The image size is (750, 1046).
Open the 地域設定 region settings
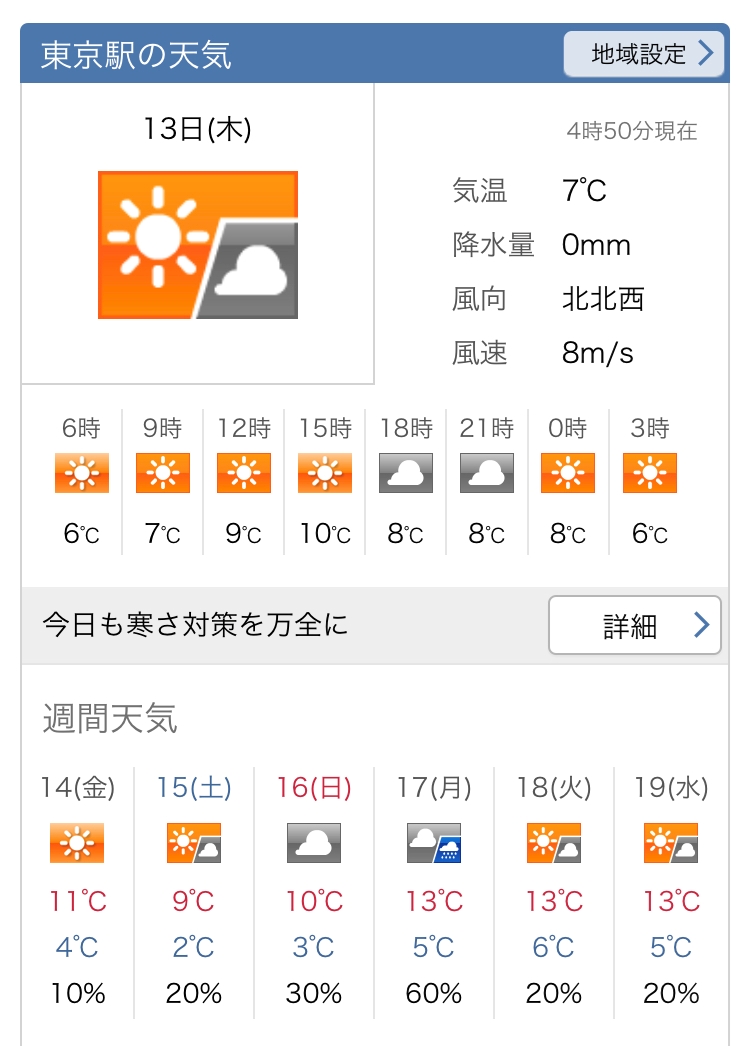click(644, 53)
